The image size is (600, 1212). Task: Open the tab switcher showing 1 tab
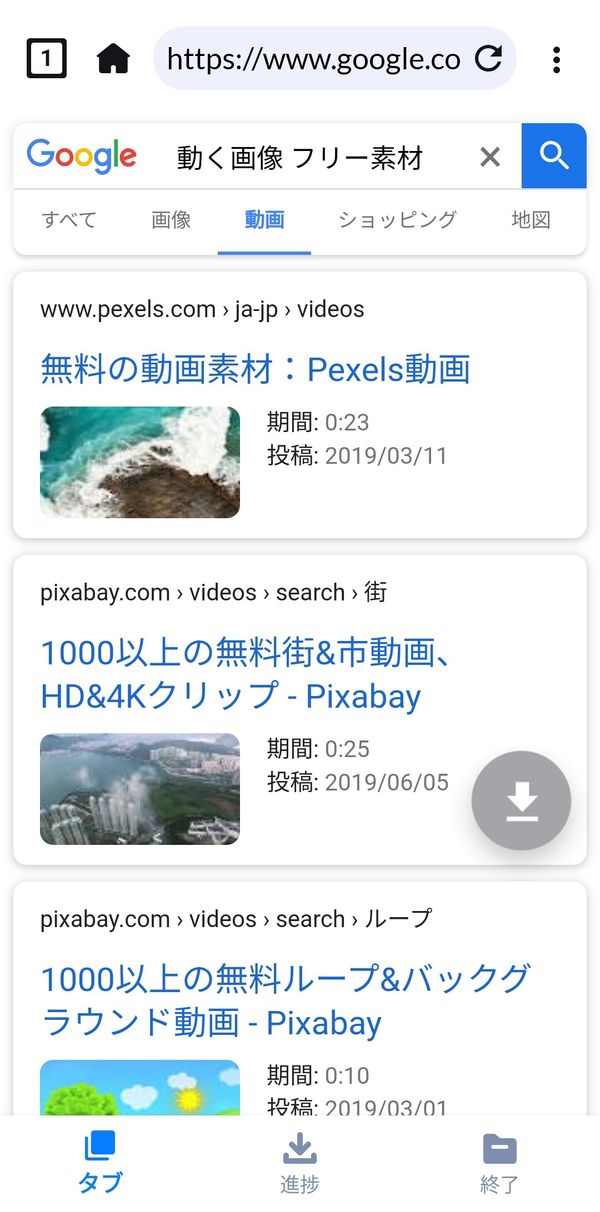[46, 59]
